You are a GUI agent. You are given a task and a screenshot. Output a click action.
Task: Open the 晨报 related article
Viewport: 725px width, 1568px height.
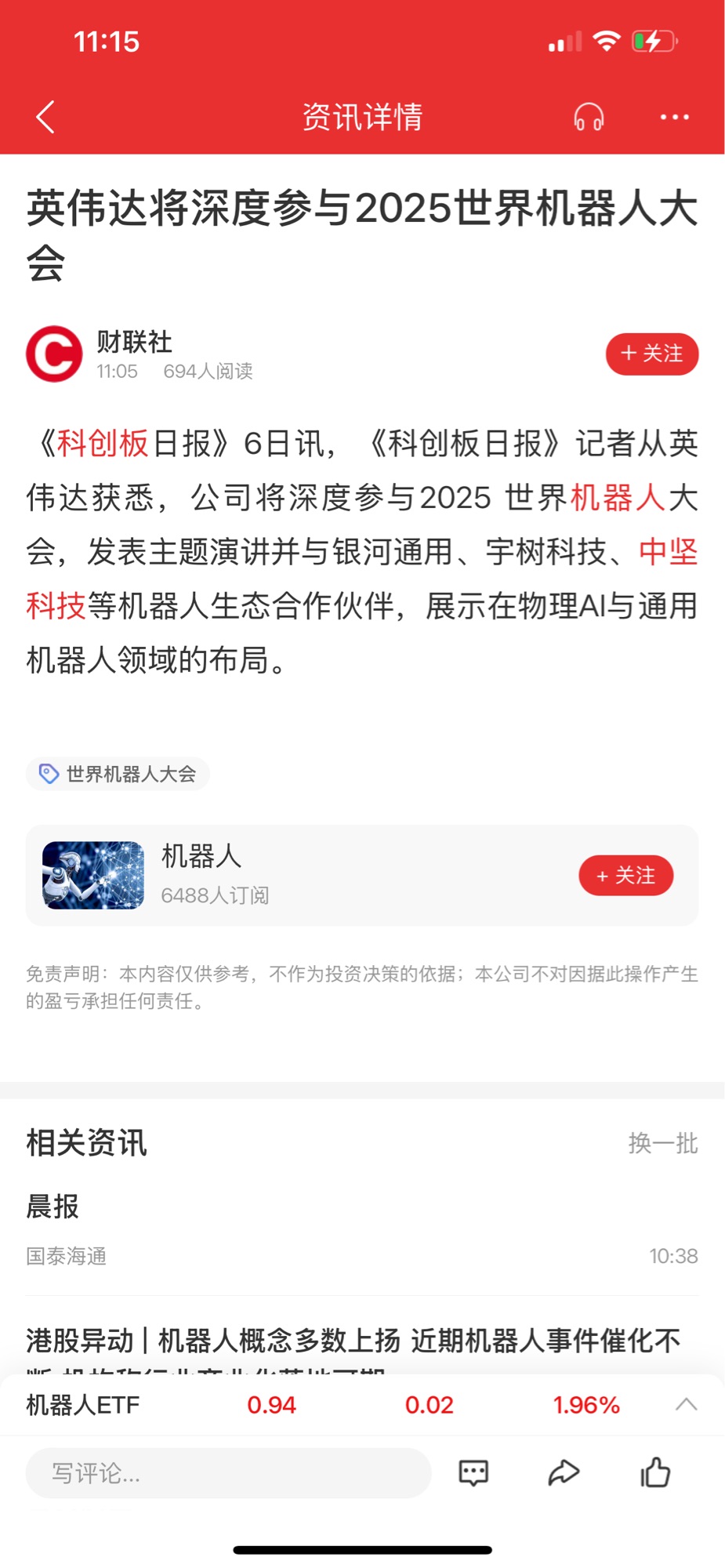click(53, 1207)
